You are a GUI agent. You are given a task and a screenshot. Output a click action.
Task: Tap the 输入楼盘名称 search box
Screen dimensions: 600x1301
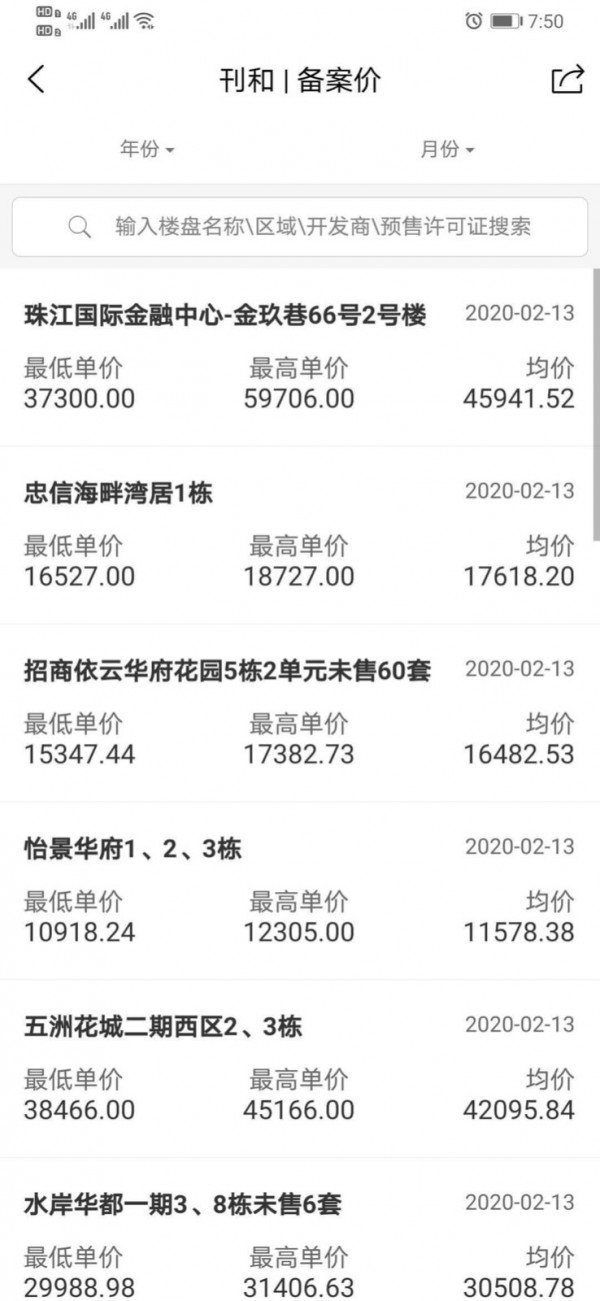tap(300, 227)
